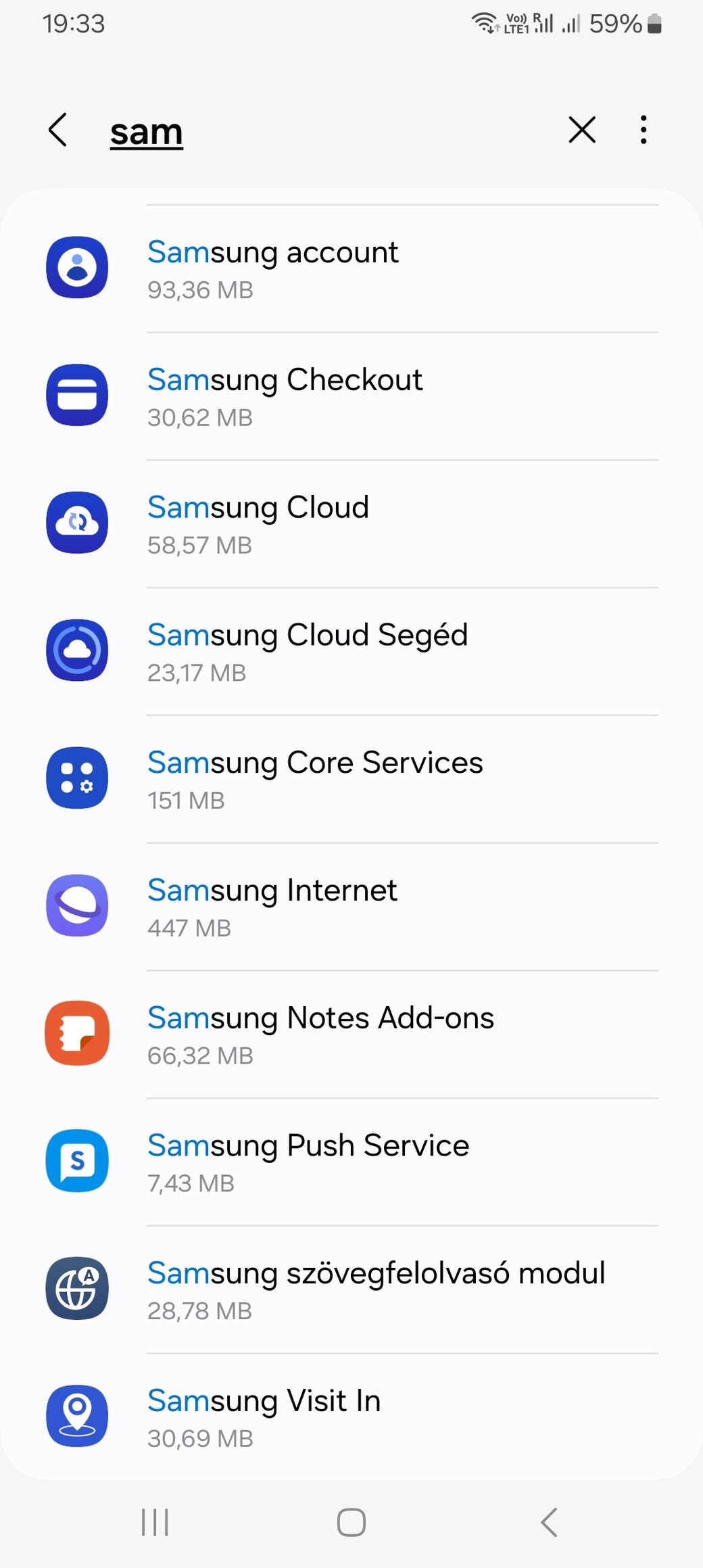Open Samsung Checkout app info
The width and height of the screenshot is (703, 1568).
pos(351,396)
